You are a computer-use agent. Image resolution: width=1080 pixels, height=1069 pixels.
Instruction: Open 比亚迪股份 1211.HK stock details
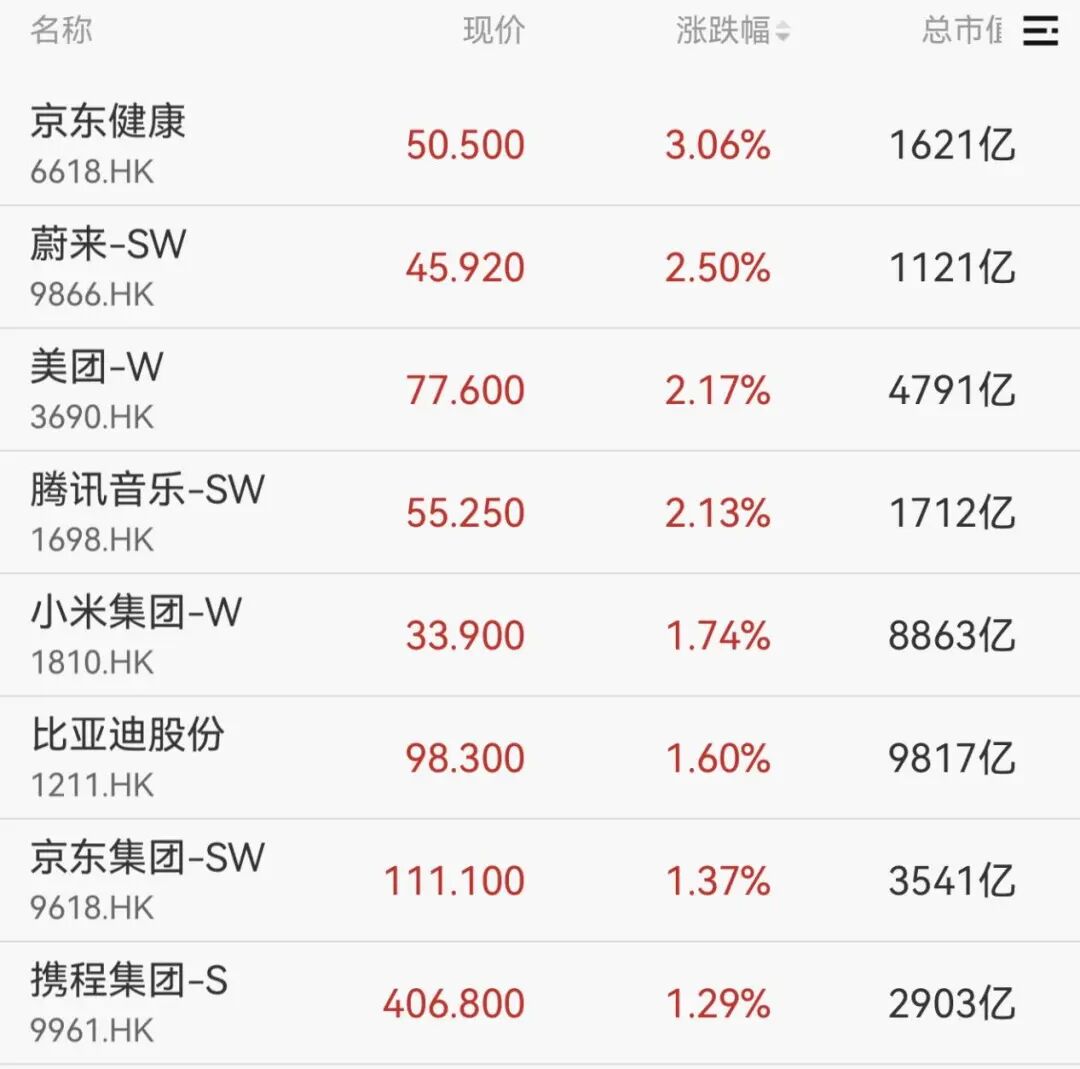pyautogui.click(x=540, y=758)
